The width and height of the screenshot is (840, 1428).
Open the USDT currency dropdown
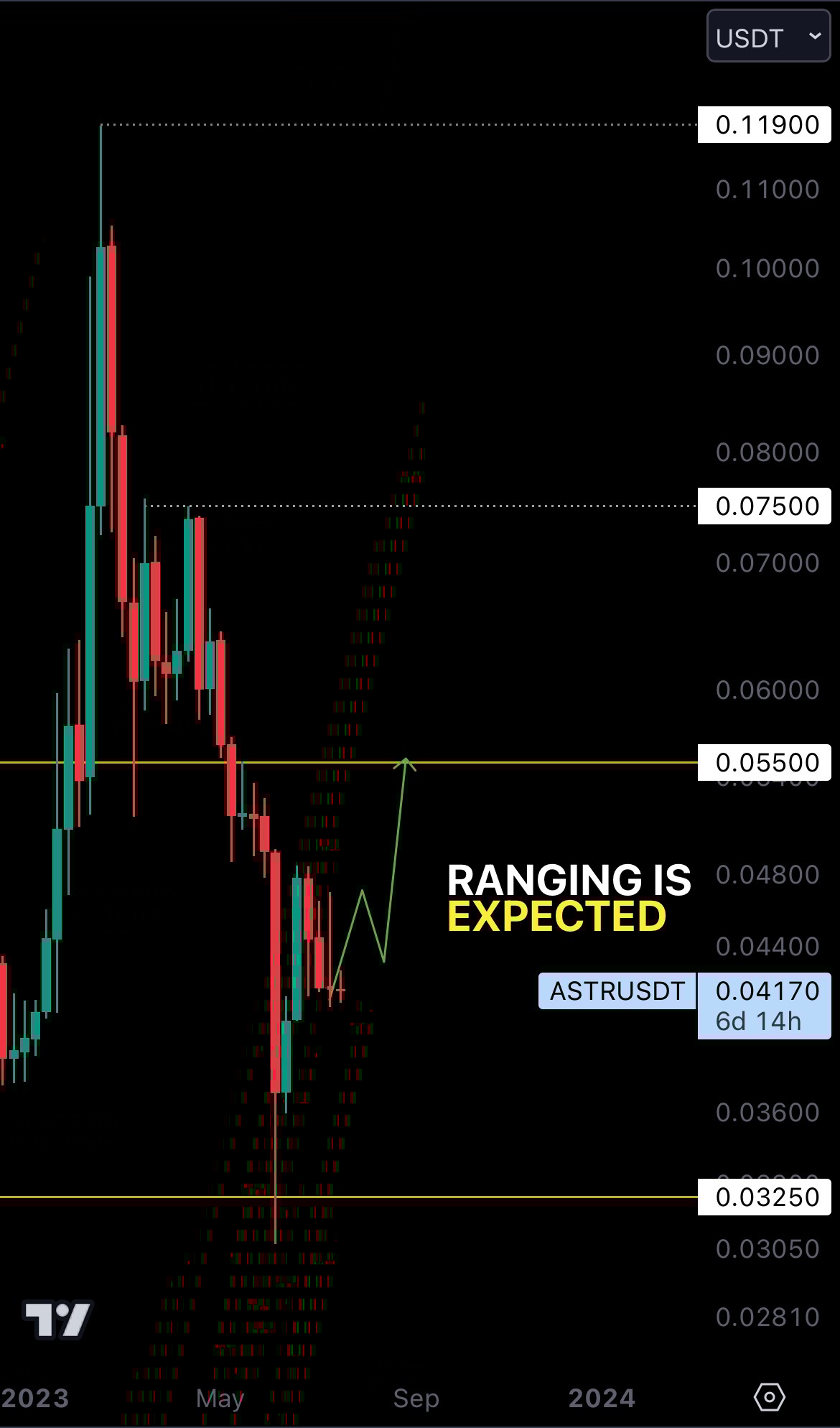[768, 37]
